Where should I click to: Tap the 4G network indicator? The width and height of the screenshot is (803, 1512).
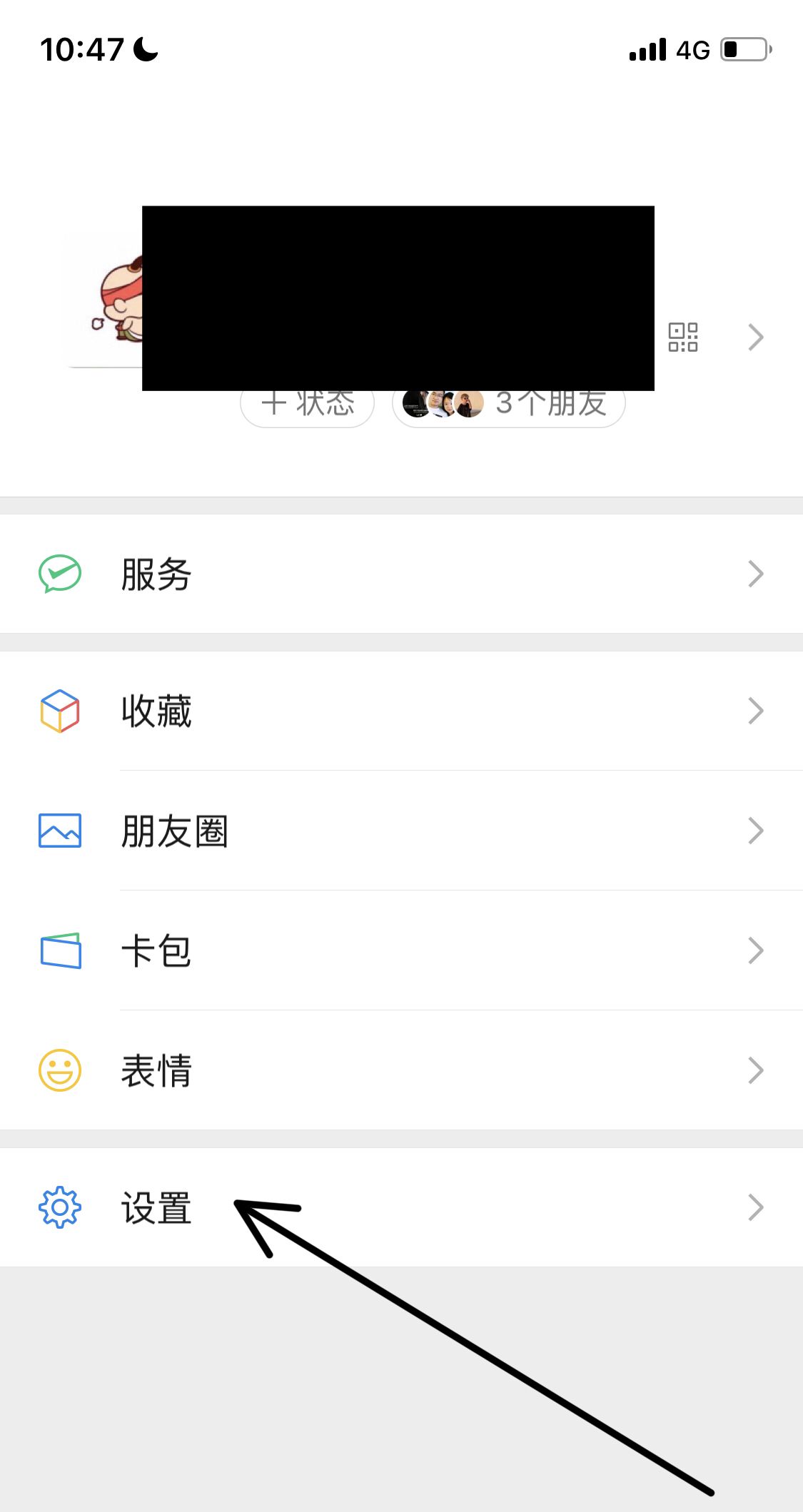(x=692, y=49)
